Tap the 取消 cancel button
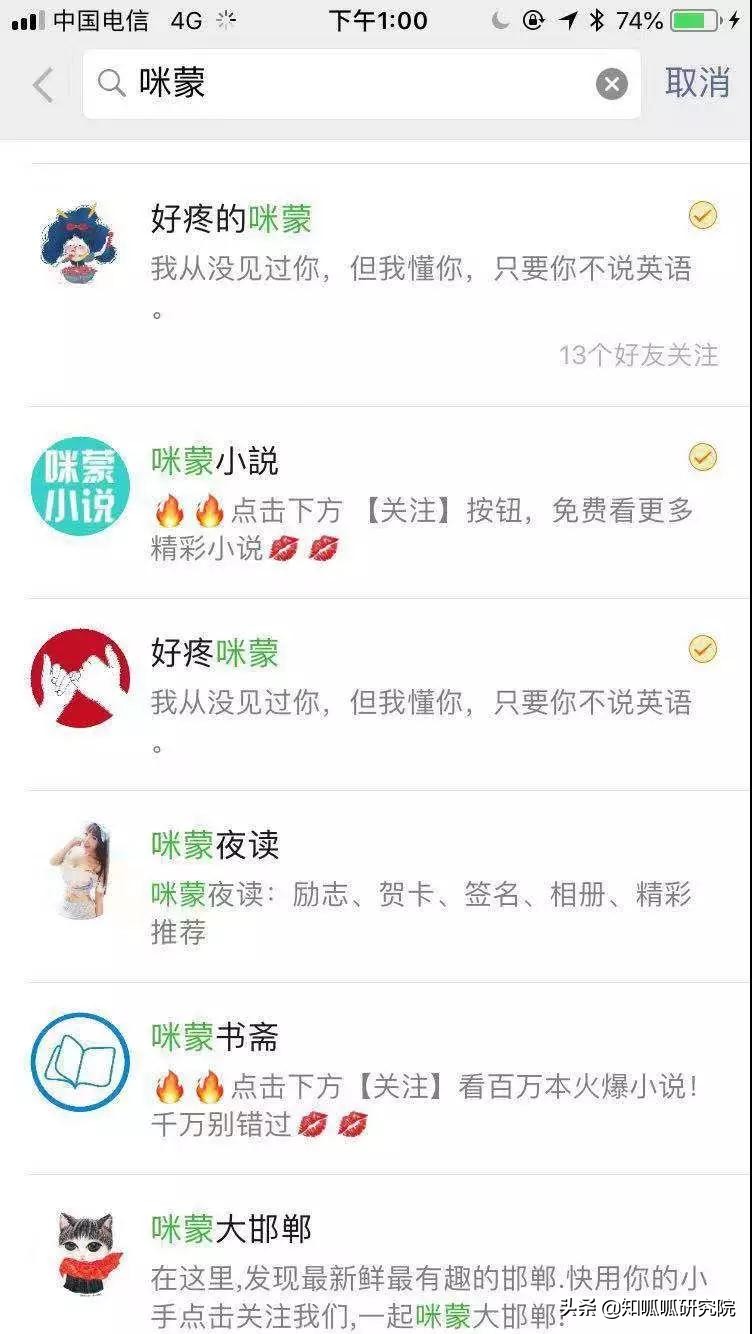The image size is (752, 1334). tap(697, 84)
